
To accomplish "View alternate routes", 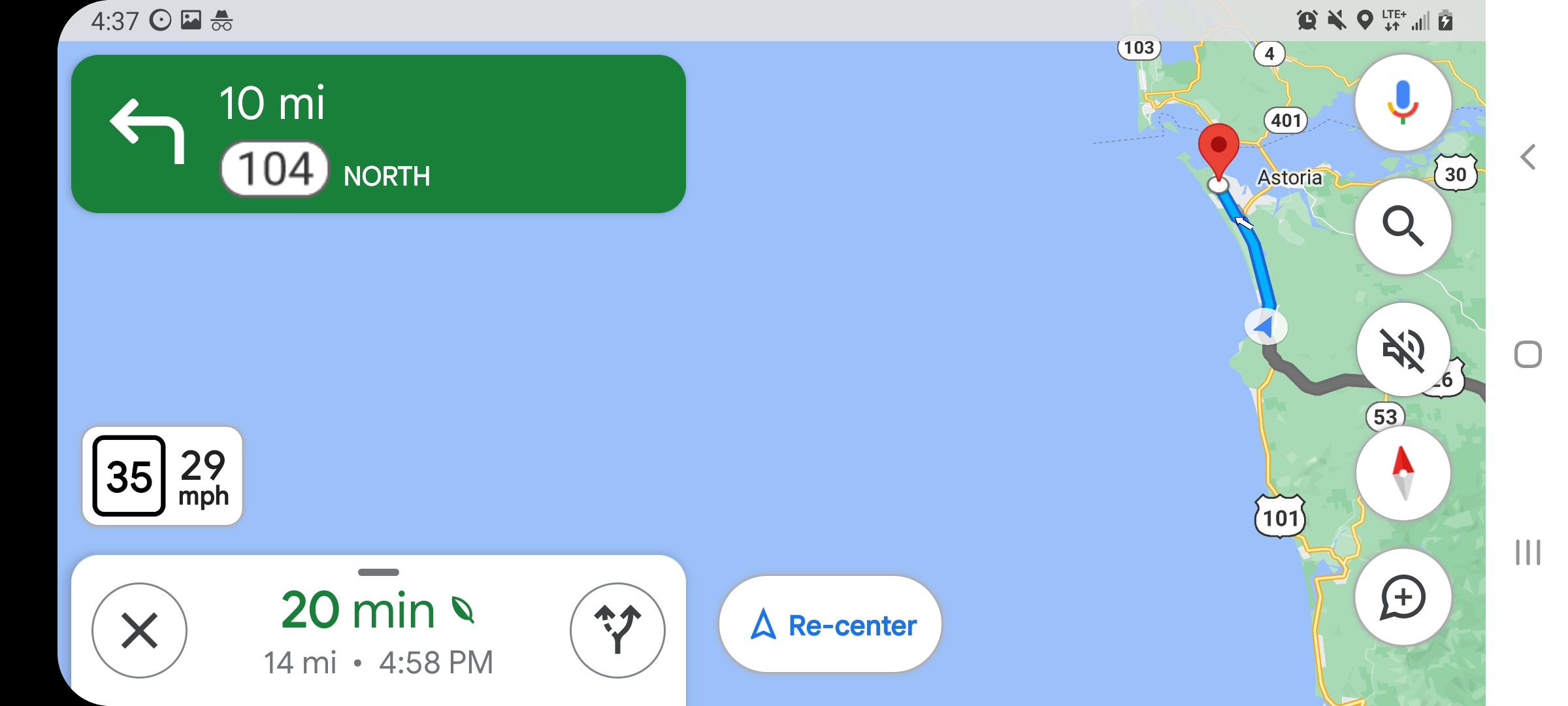I will click(617, 630).
